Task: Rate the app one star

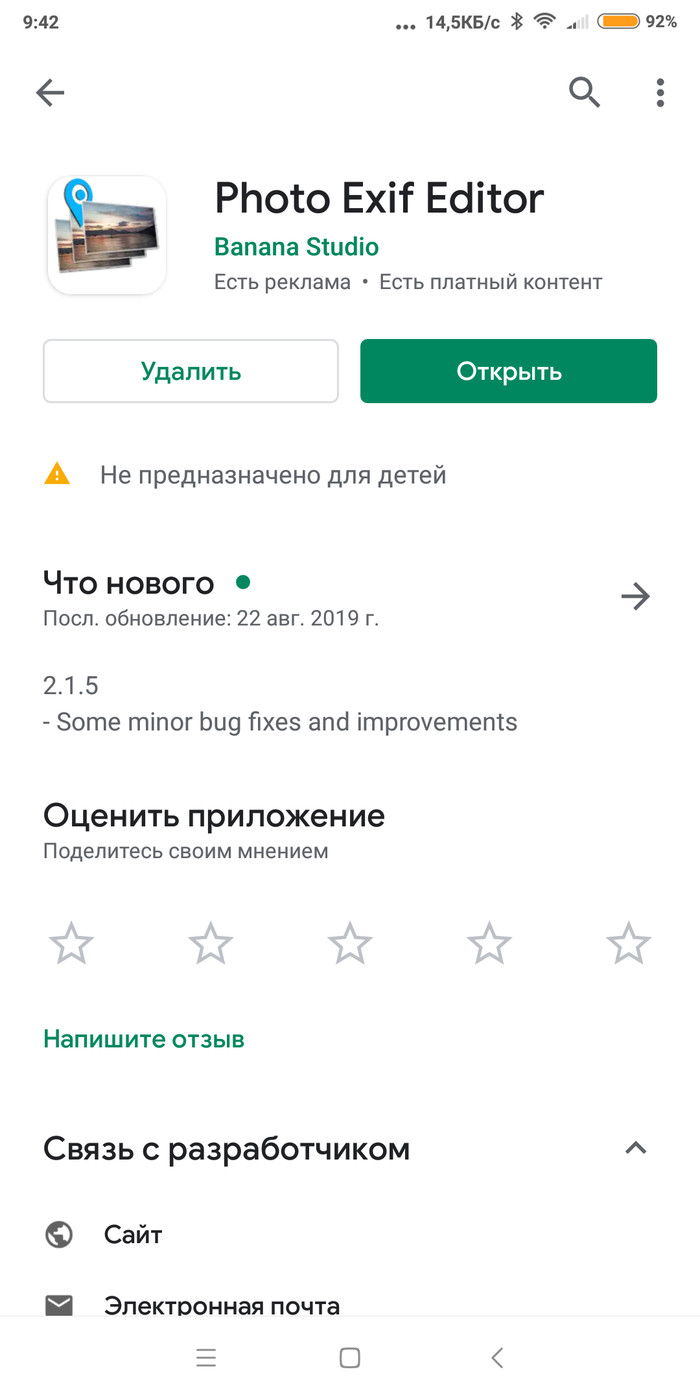Action: [71, 943]
